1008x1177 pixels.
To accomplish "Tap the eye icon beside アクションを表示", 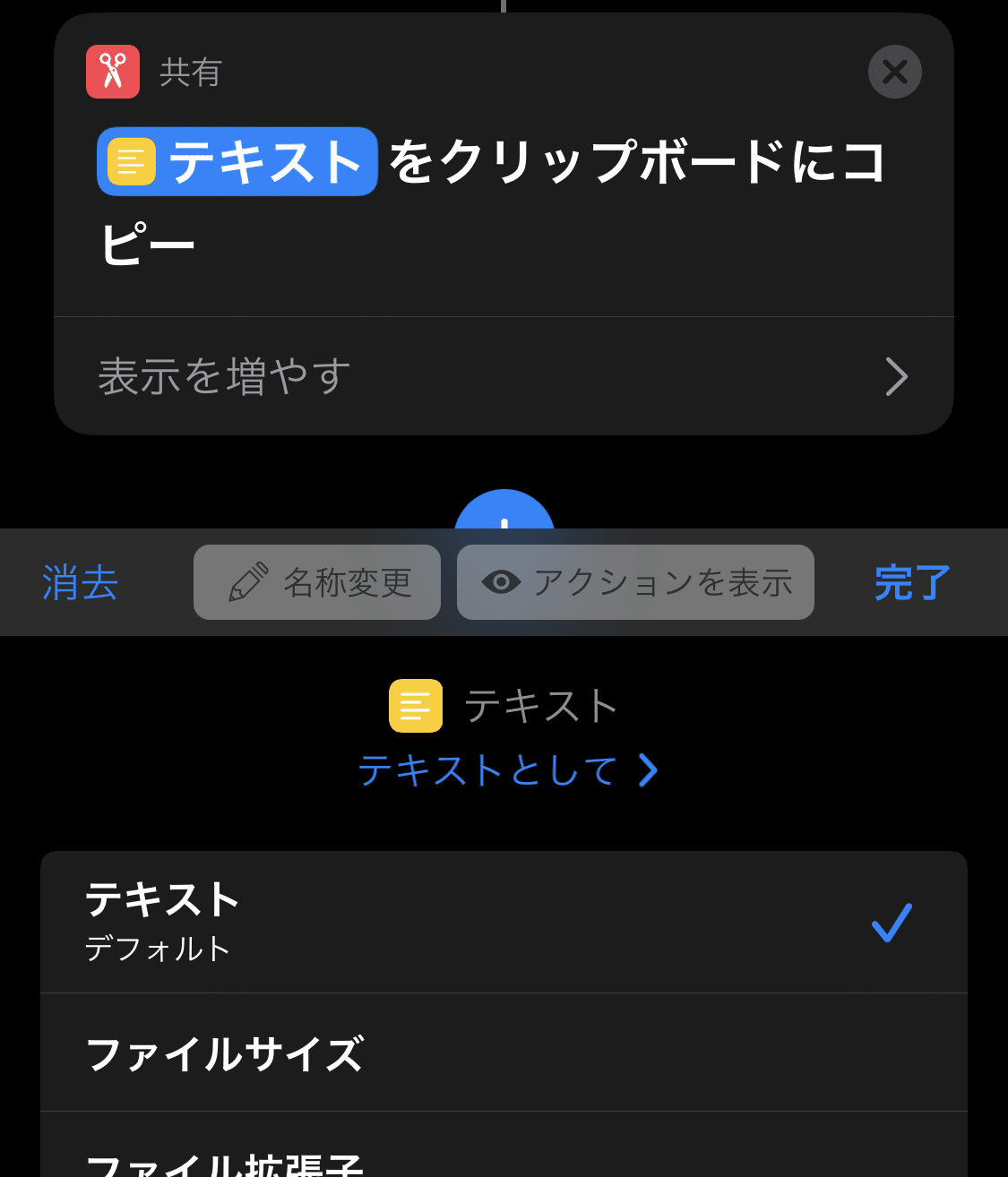I will coord(502,581).
